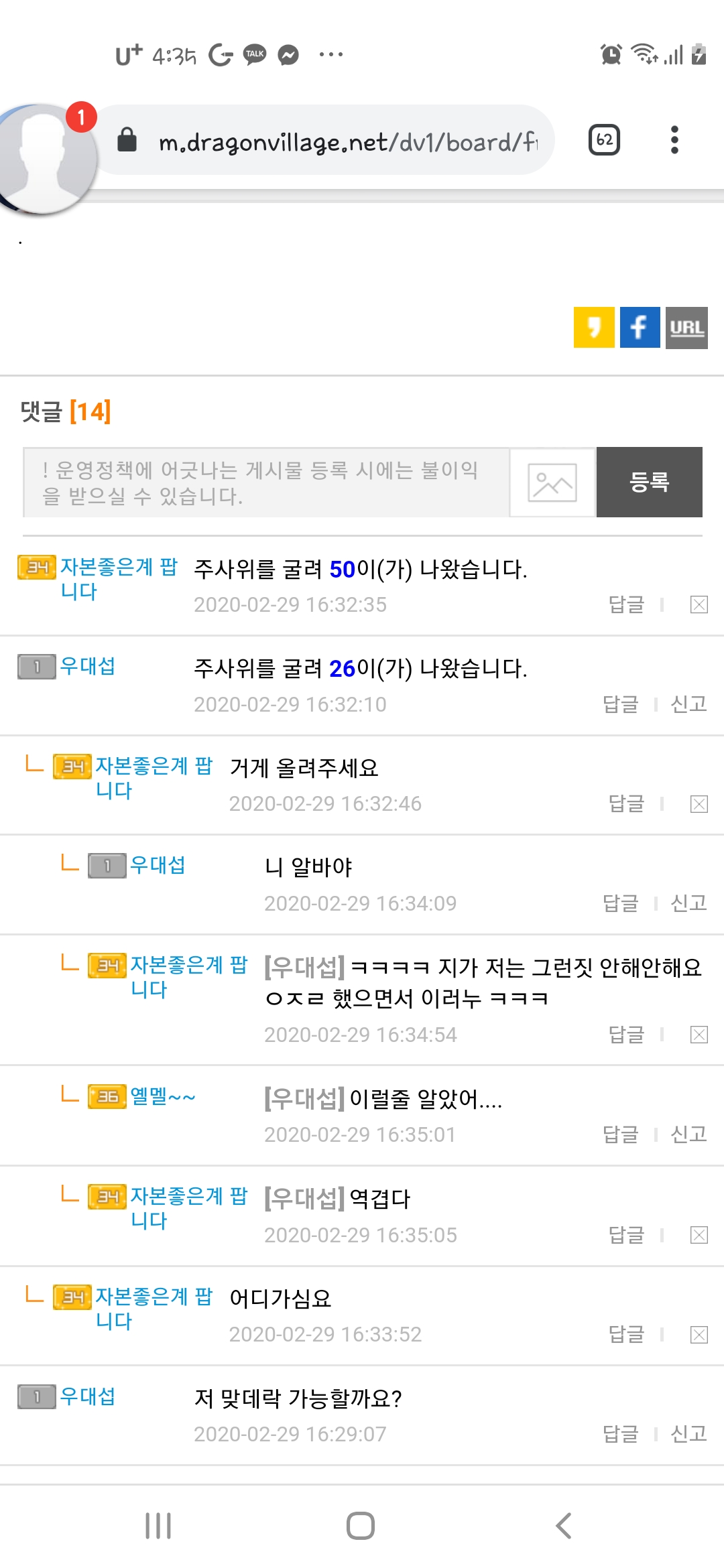The image size is (724, 1568).
Task: Report the dice roll 26 comment
Action: pyautogui.click(x=688, y=704)
